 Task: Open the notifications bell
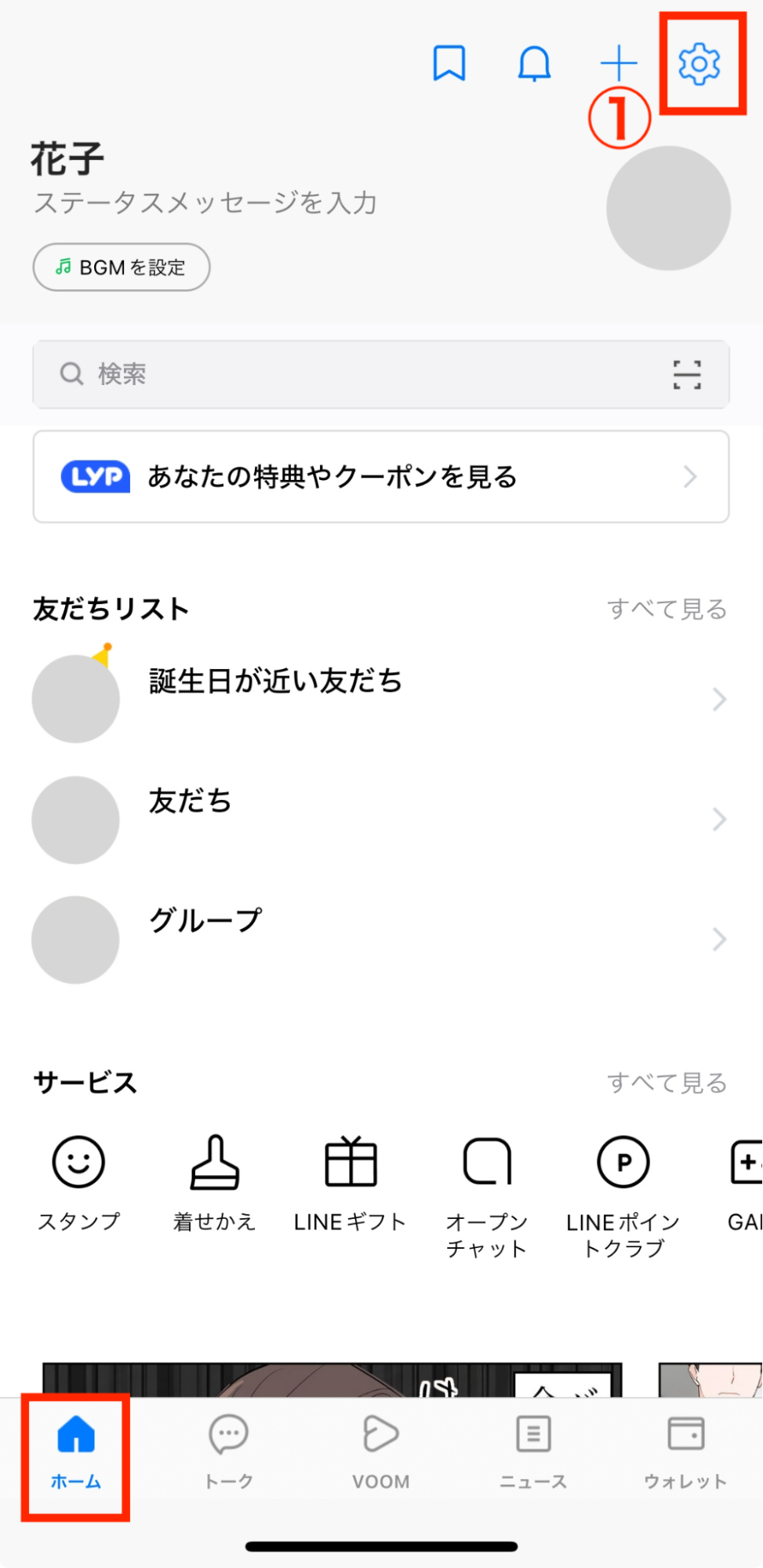click(x=534, y=64)
